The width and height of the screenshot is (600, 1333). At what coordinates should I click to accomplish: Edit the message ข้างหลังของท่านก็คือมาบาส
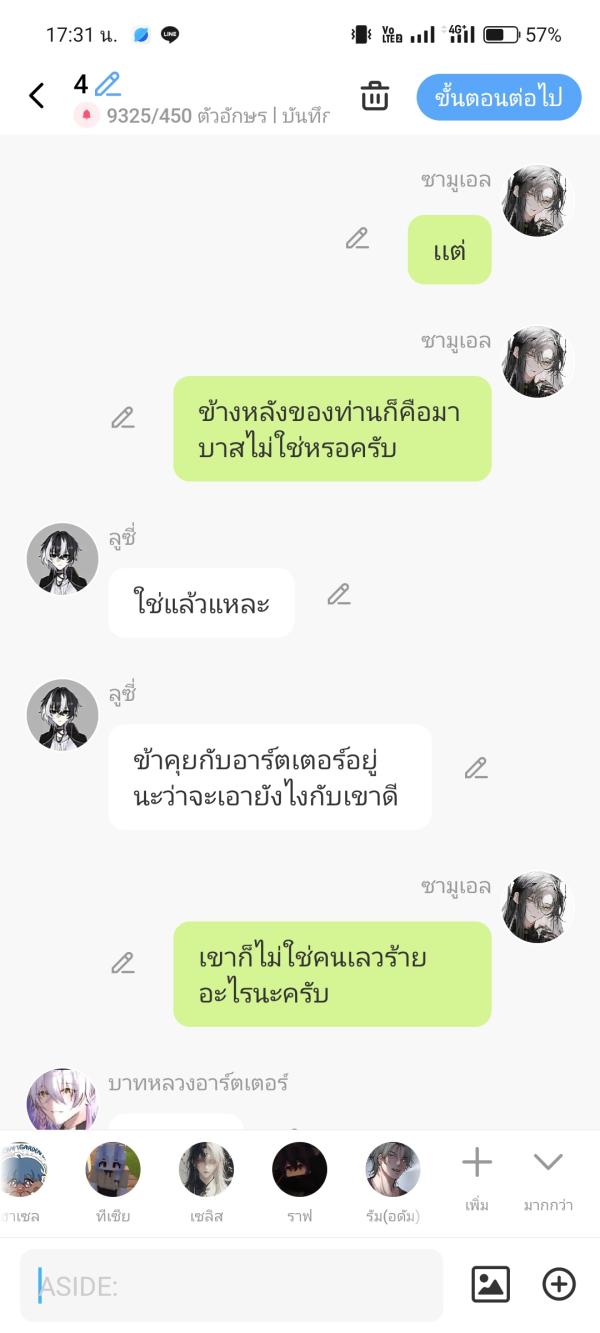click(123, 418)
